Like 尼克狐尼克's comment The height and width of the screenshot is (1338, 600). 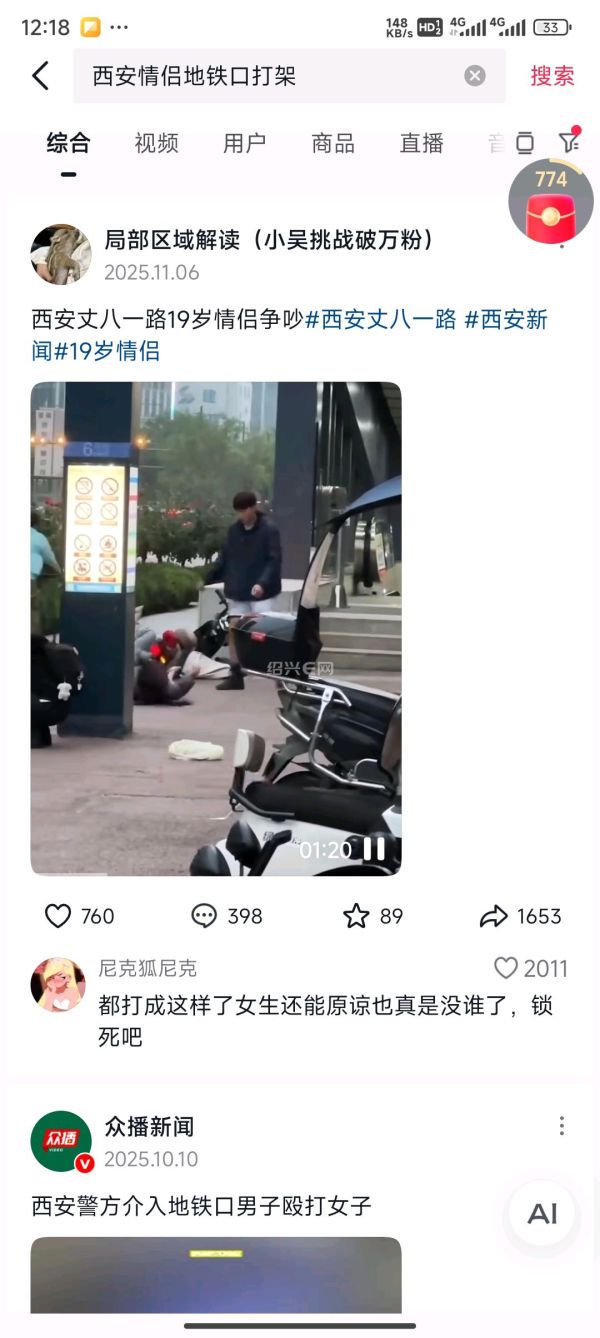(x=507, y=968)
